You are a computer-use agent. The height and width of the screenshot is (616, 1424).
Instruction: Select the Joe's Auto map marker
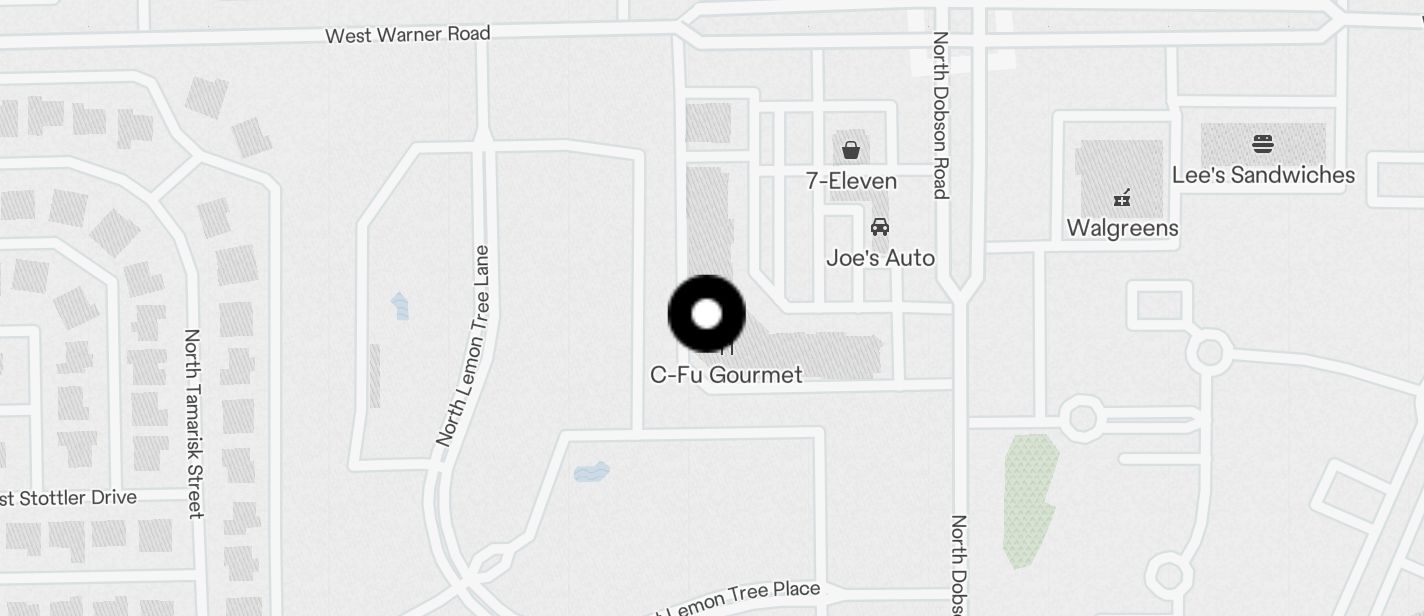click(880, 227)
